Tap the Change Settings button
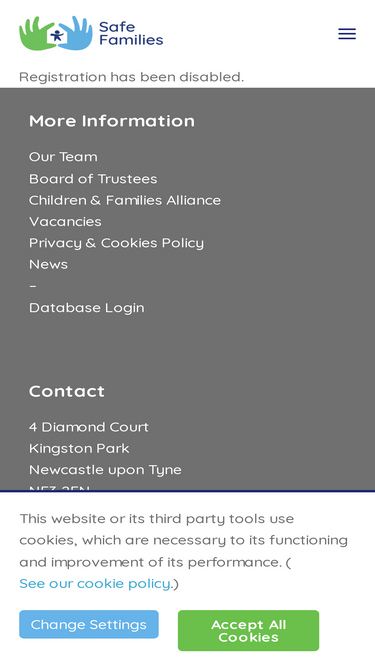Screen dimensions: 375x667 tap(89, 624)
